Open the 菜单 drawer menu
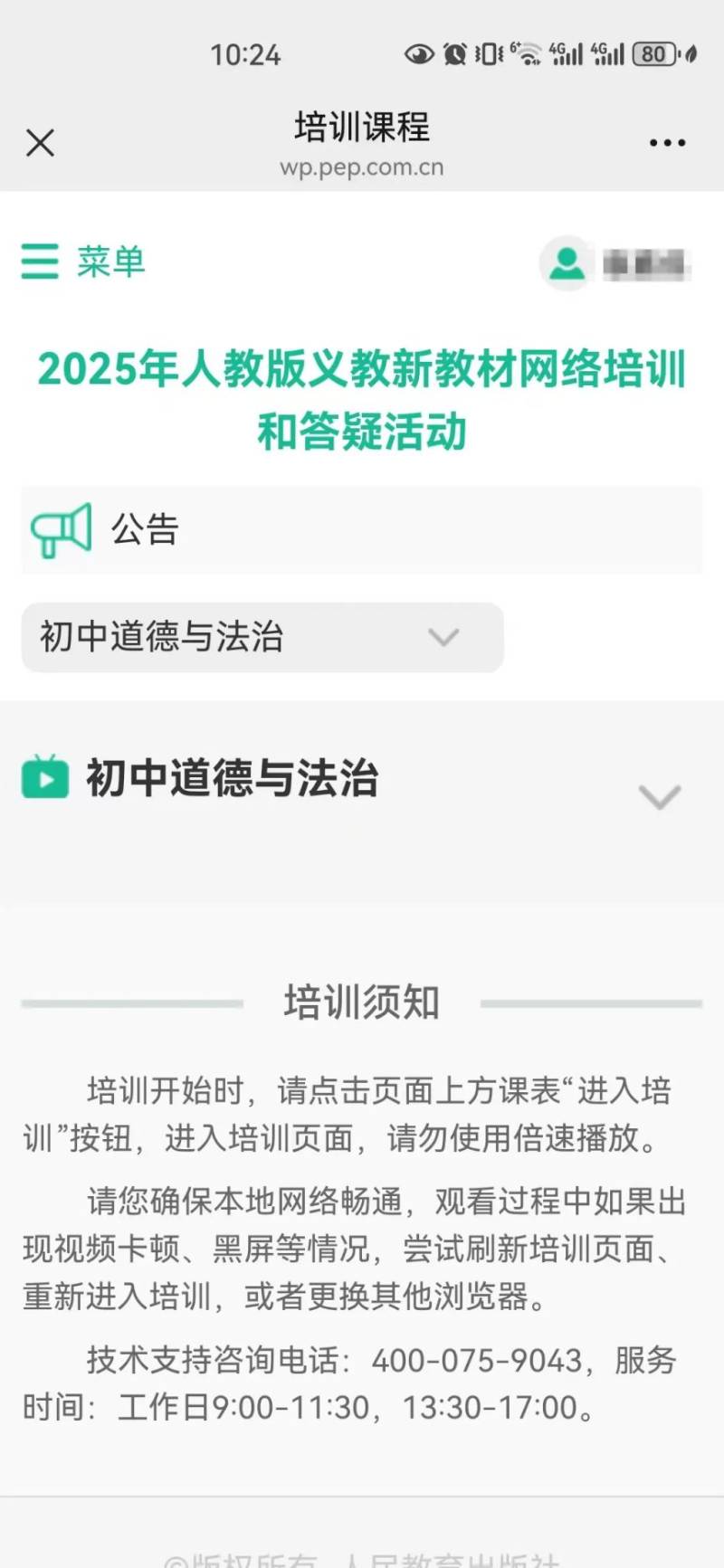 pyautogui.click(x=83, y=261)
